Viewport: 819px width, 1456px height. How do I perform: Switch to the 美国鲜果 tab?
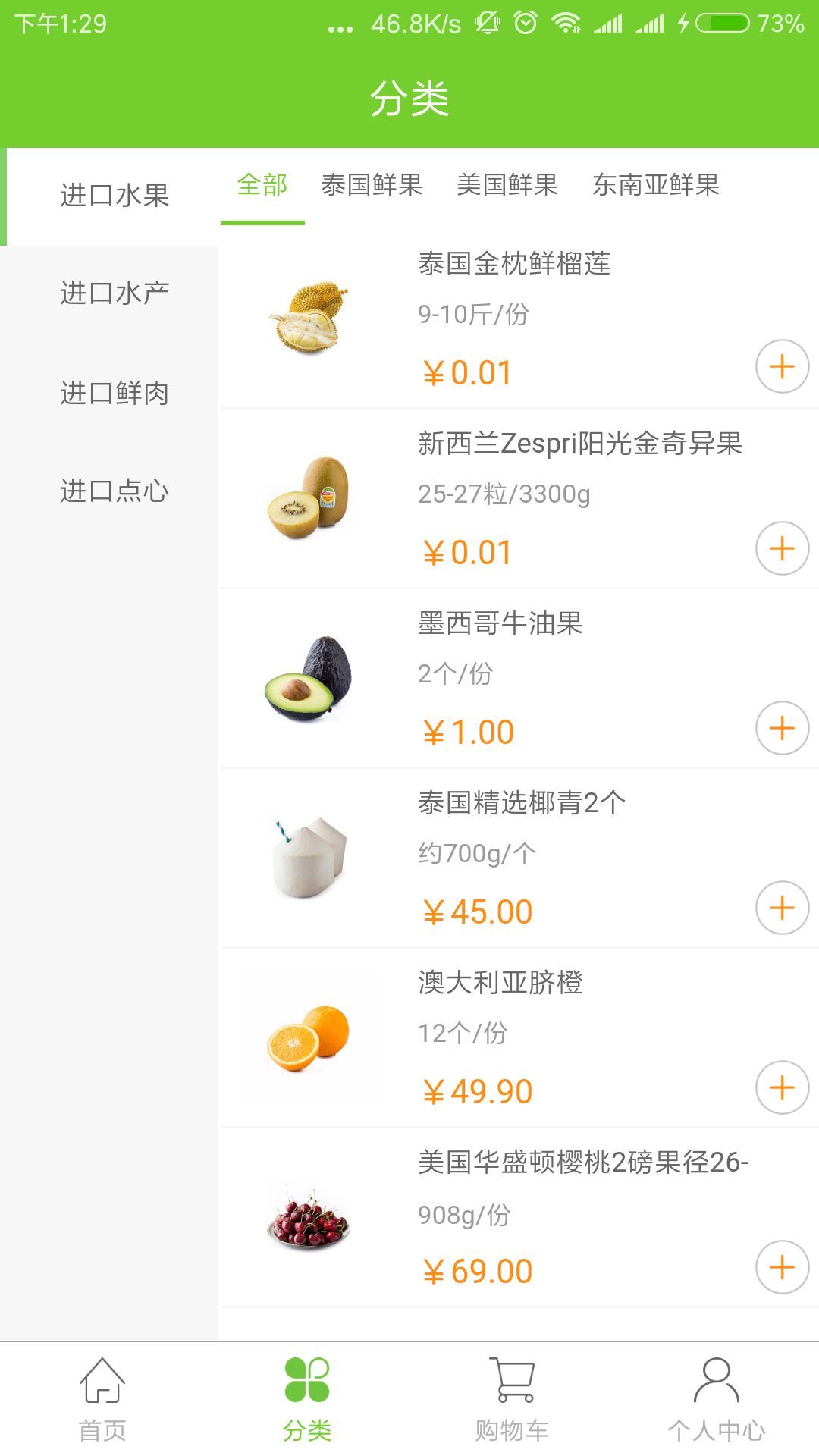(508, 184)
